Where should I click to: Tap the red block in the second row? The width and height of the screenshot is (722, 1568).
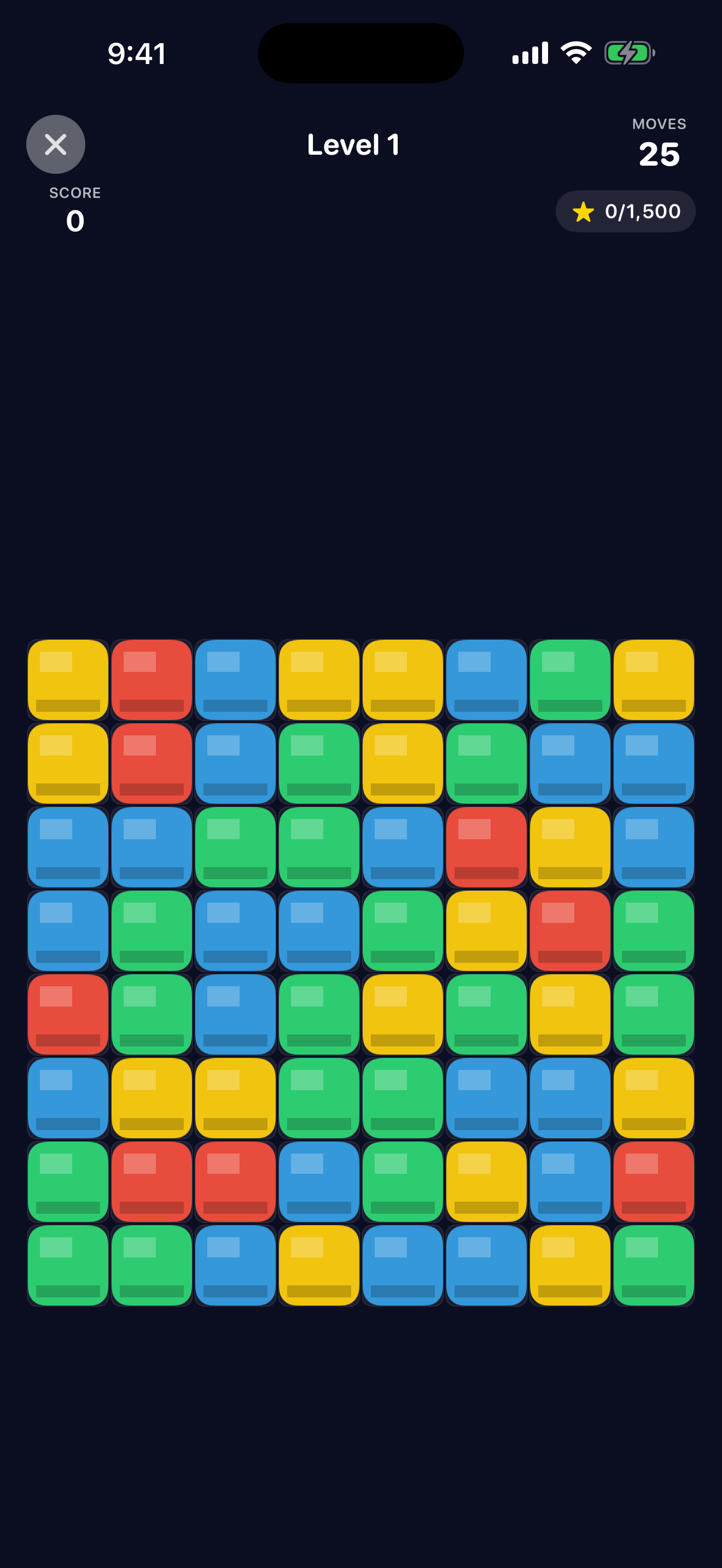(x=151, y=764)
